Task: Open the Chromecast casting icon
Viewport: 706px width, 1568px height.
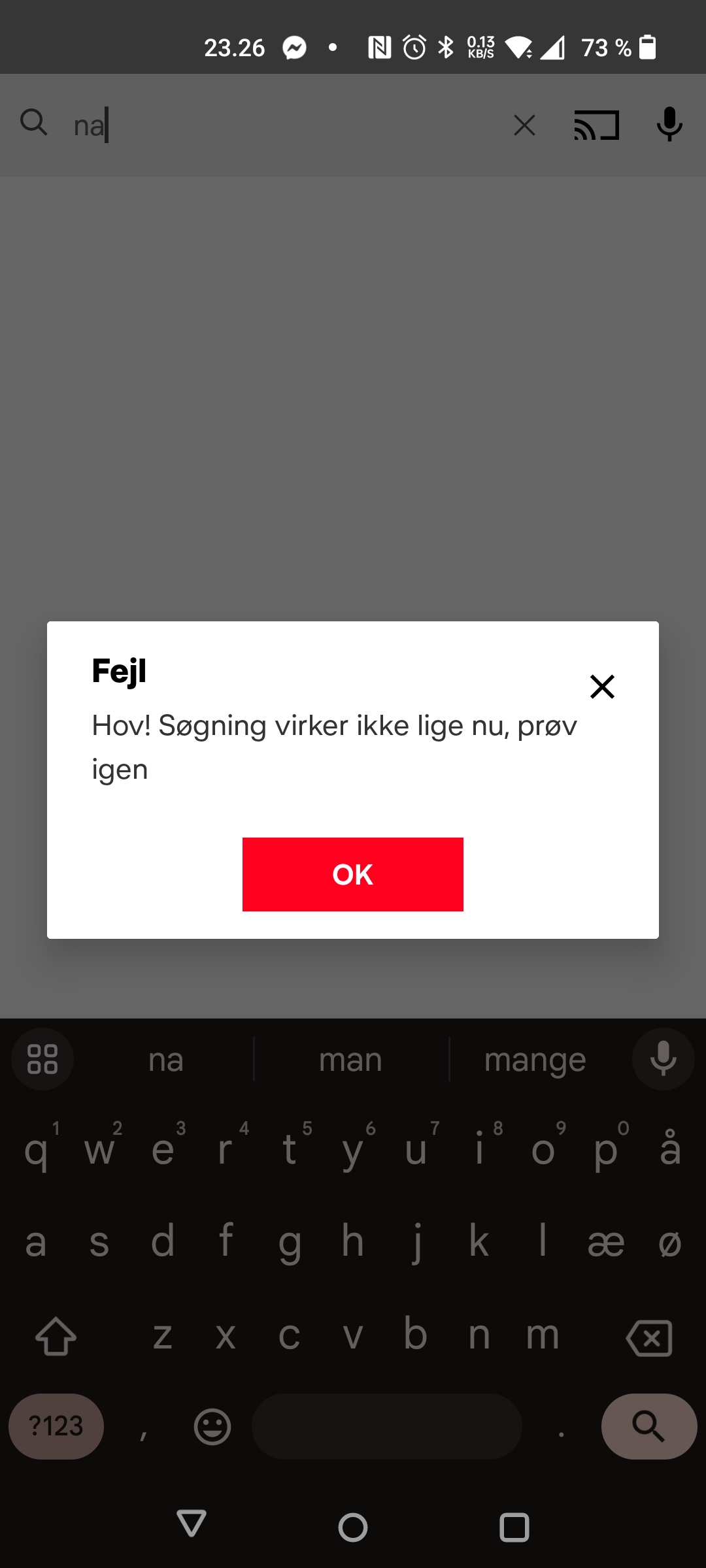Action: coord(596,125)
